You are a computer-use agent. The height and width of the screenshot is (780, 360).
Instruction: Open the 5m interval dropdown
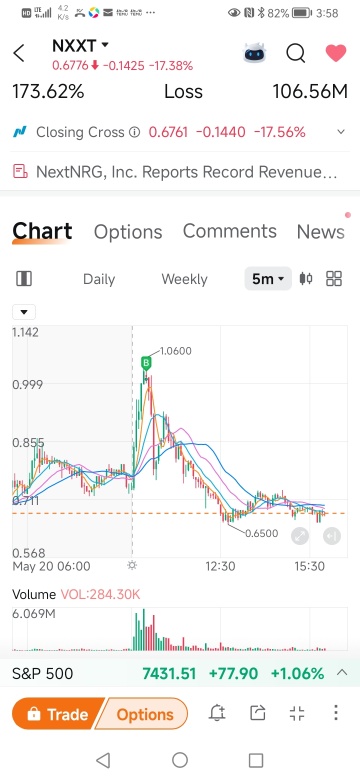268,279
